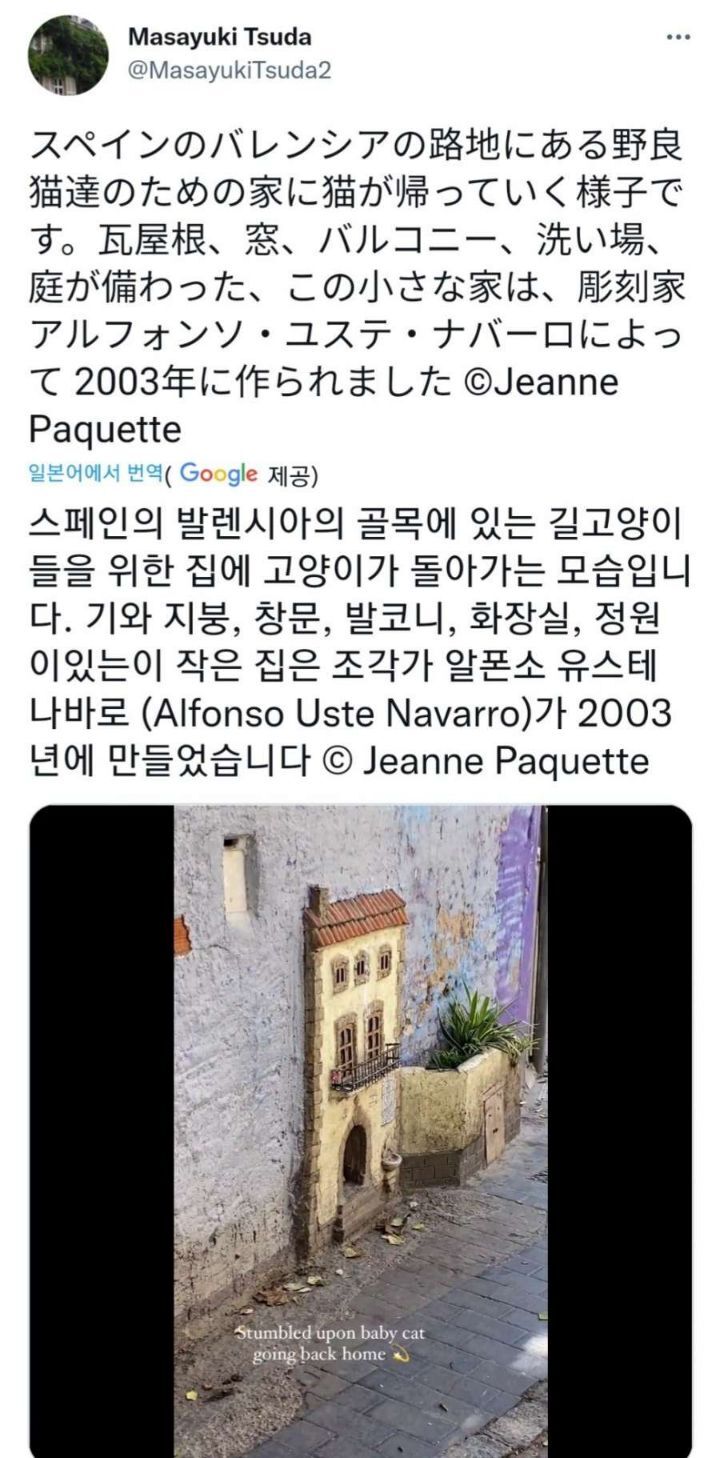The width and height of the screenshot is (720, 1458).
Task: Open the Masayuki Tsuda display name
Action: [220, 37]
